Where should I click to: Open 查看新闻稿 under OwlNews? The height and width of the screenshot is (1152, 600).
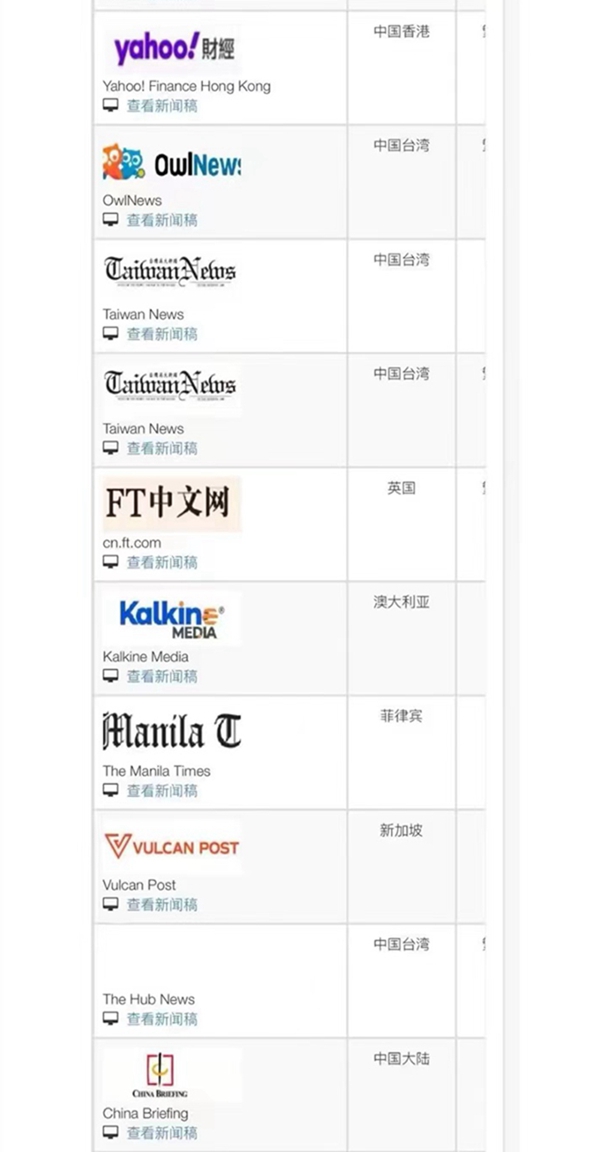[x=161, y=220]
